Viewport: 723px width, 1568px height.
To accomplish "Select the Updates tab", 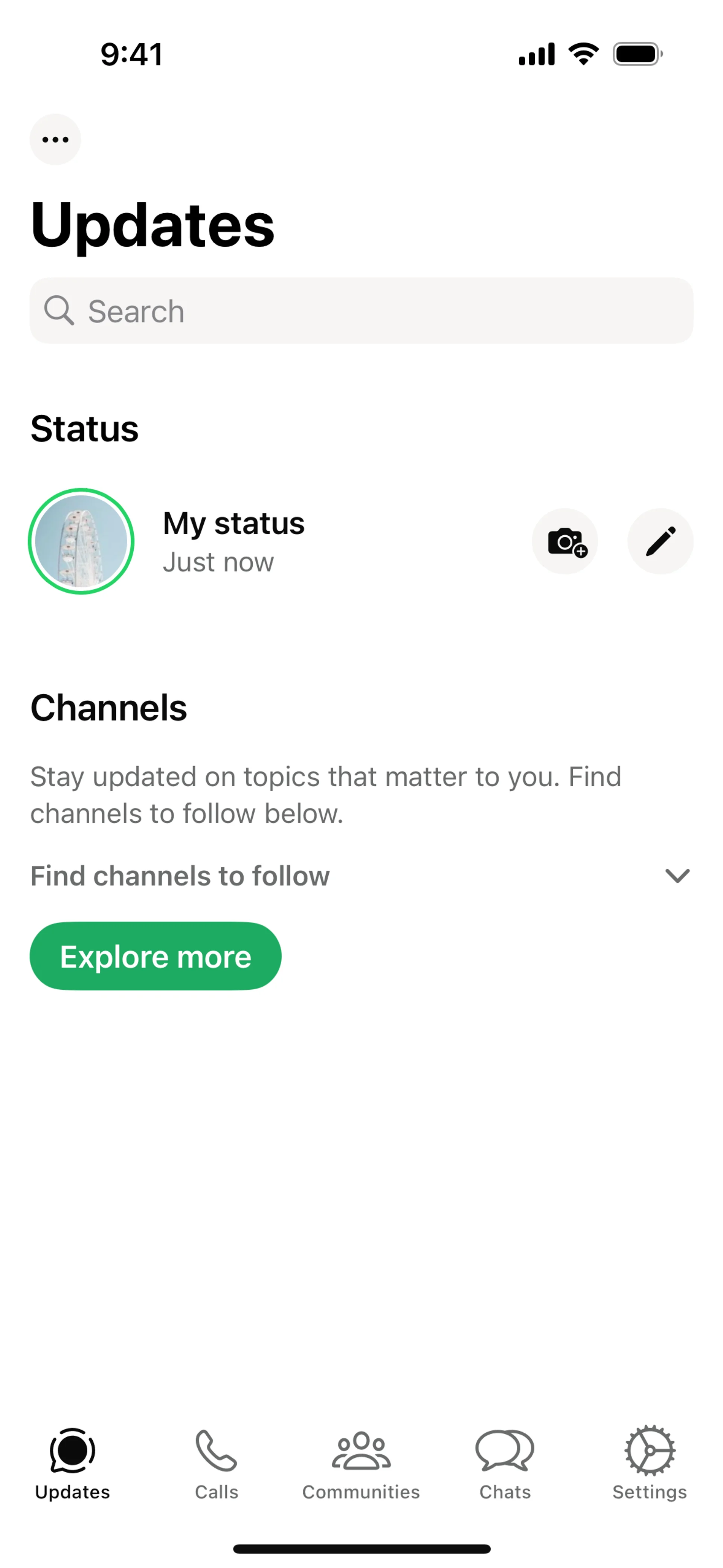I will (72, 1464).
